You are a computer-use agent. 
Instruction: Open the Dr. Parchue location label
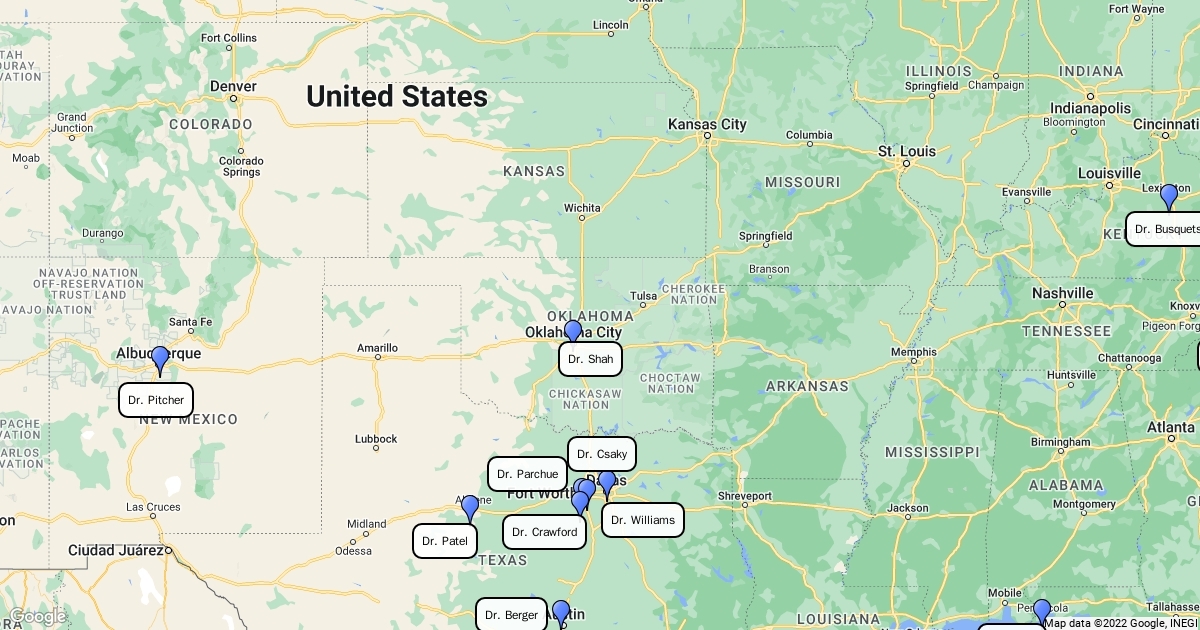527,474
